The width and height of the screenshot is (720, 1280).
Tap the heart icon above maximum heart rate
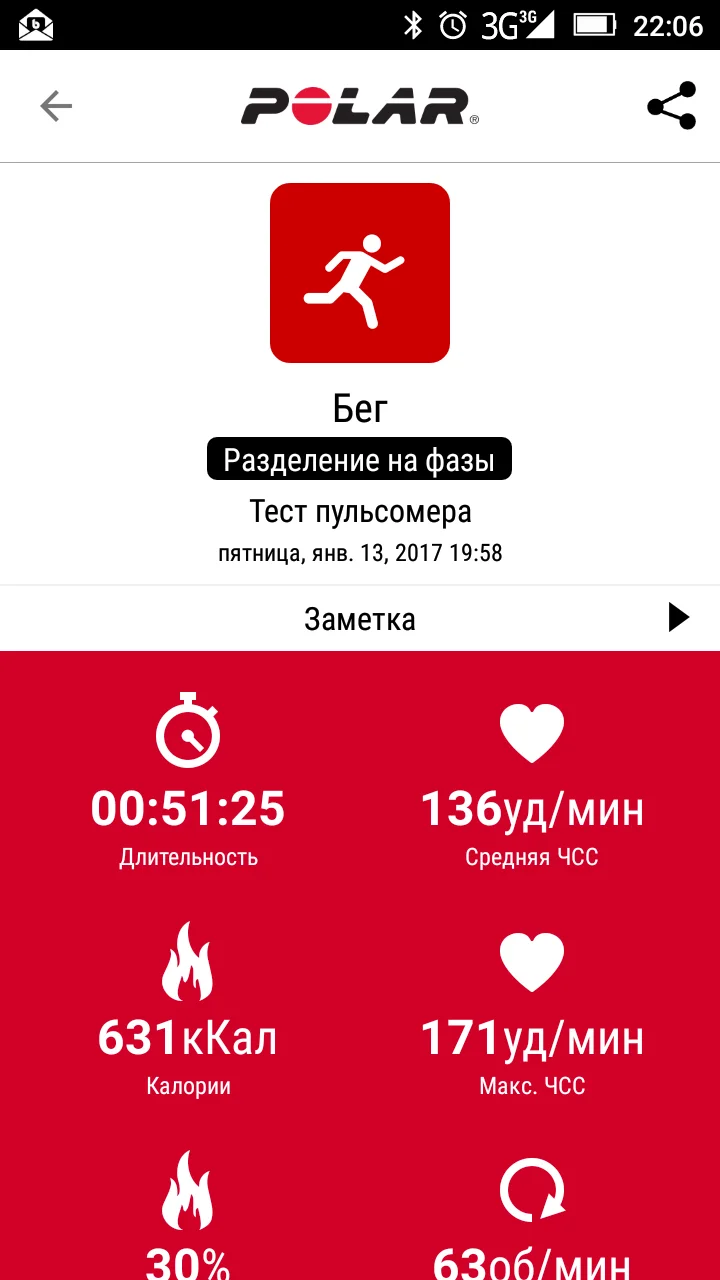(x=532, y=961)
